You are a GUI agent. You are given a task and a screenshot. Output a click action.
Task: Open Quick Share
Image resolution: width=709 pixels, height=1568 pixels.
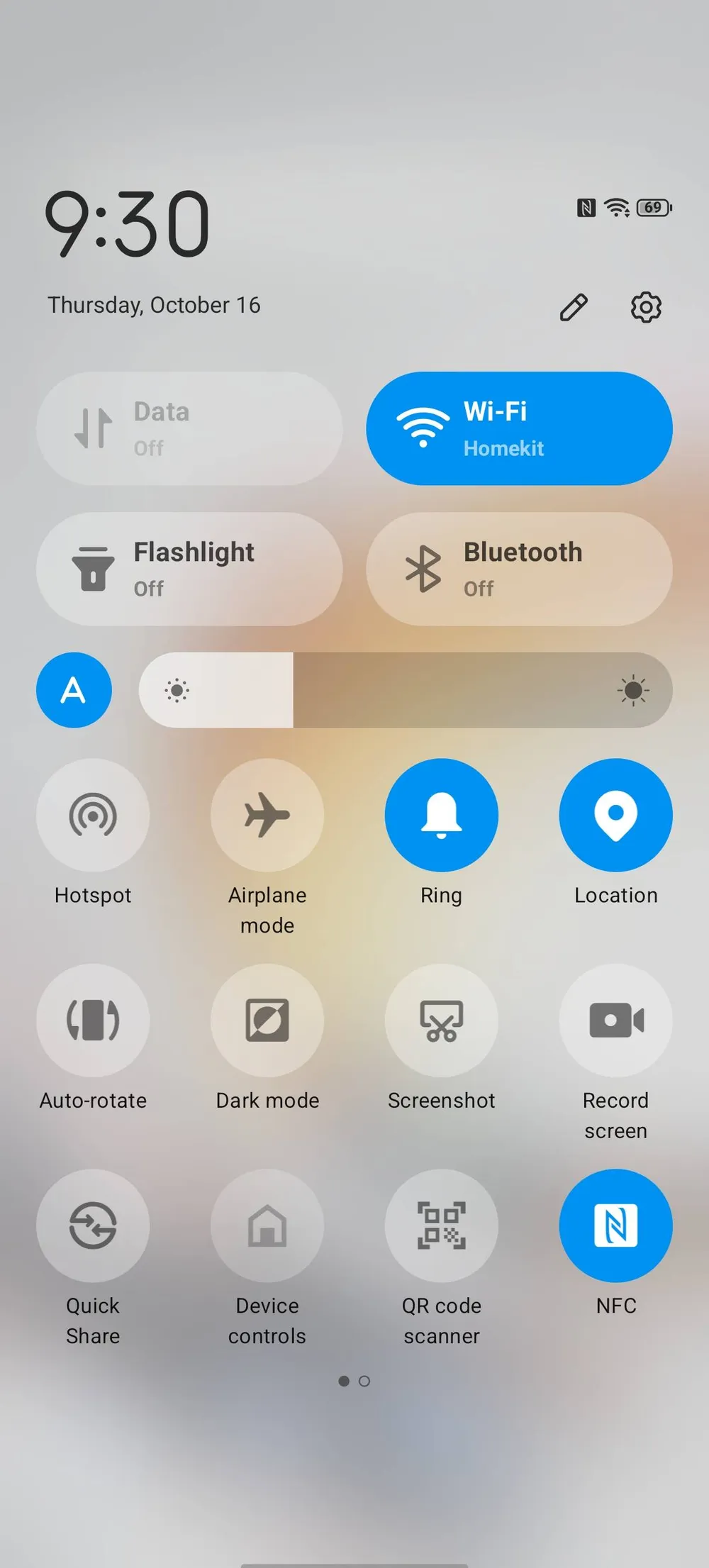pos(93,1225)
